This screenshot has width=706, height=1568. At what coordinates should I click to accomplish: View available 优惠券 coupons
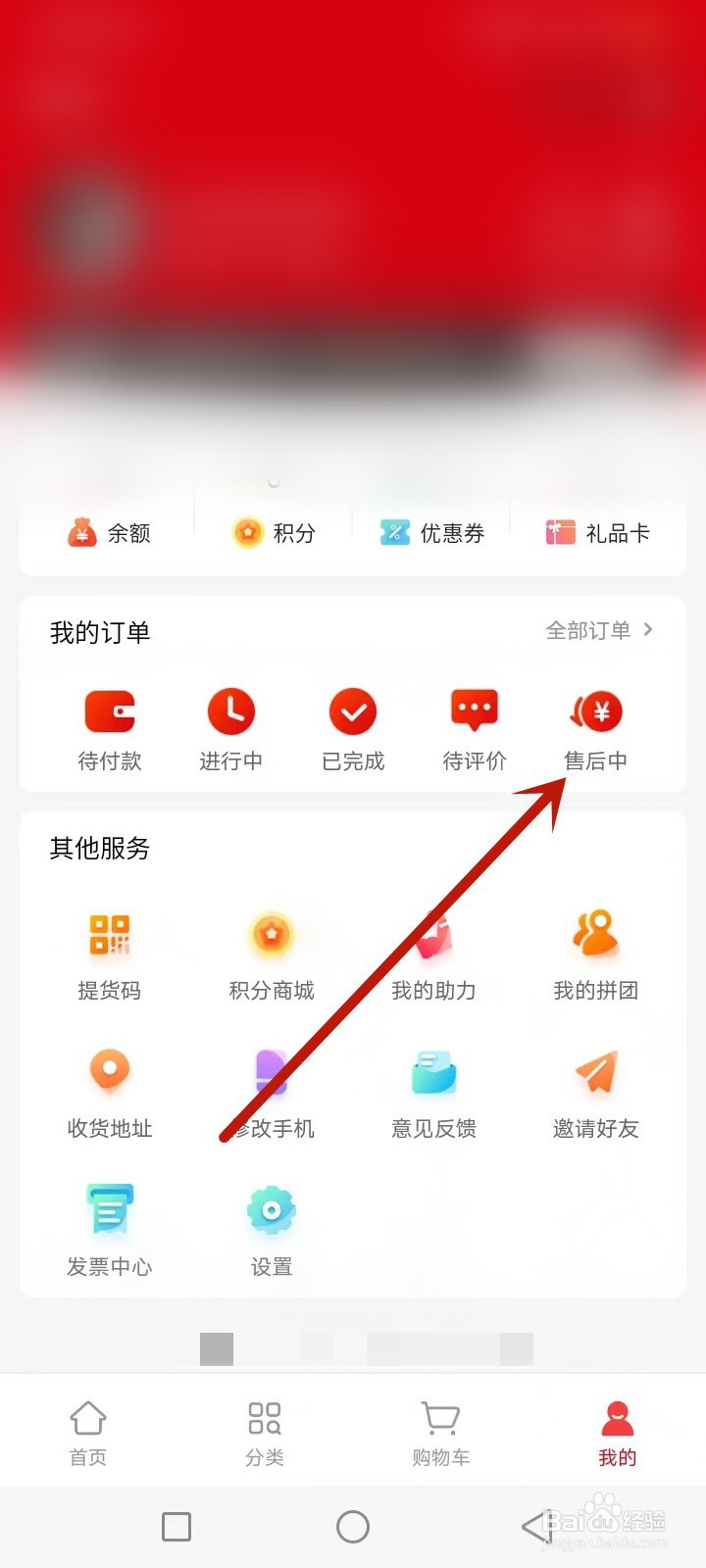click(x=431, y=532)
